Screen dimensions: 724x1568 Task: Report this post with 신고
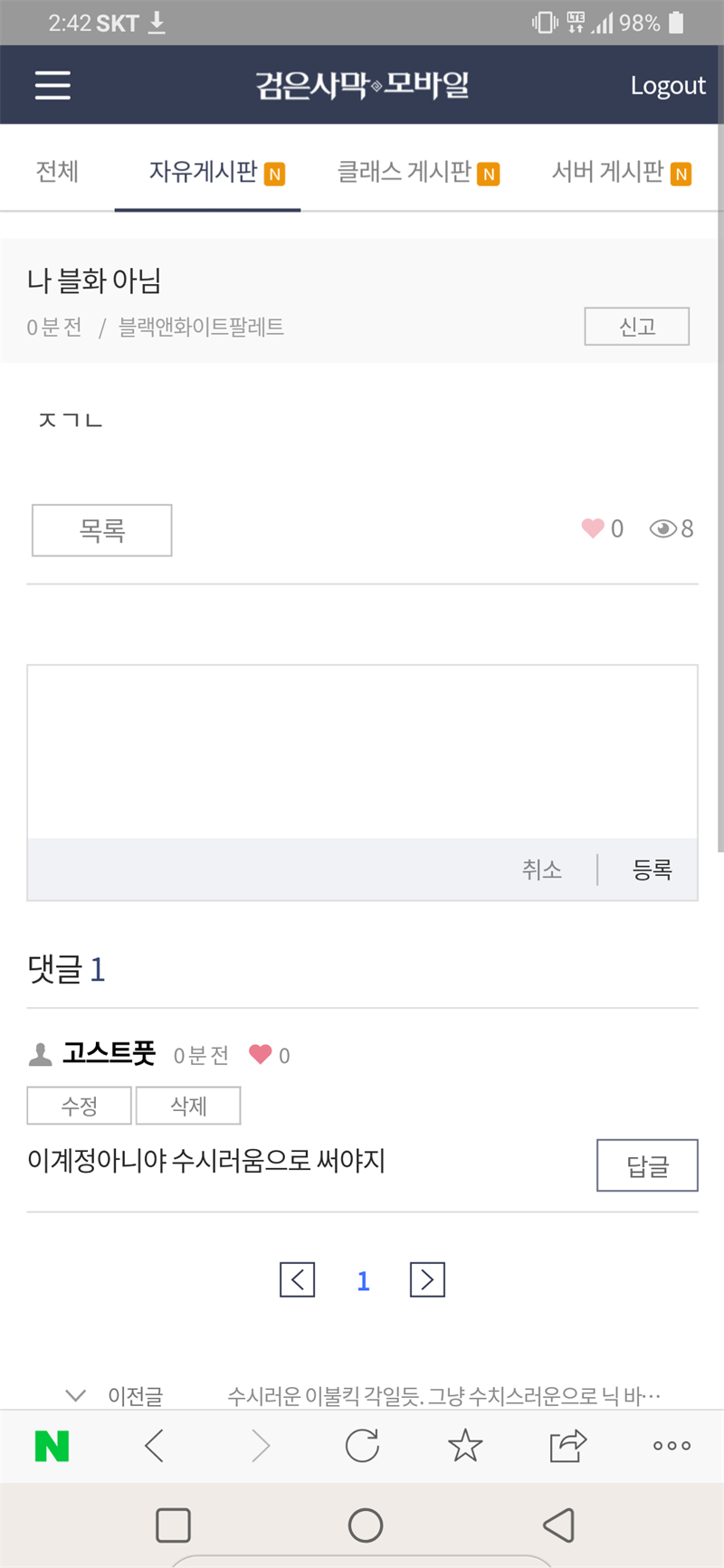[636, 327]
